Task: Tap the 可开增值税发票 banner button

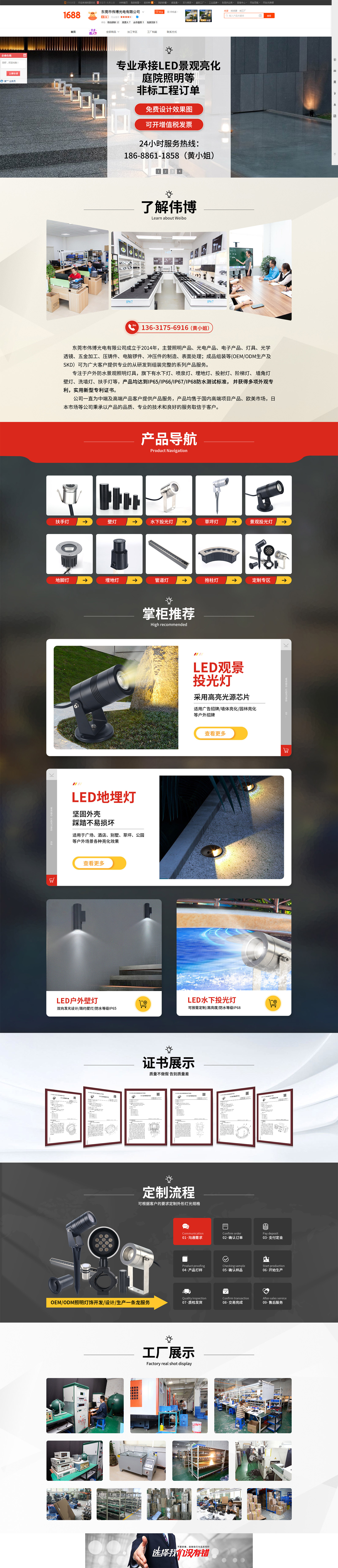Action: 169,125
